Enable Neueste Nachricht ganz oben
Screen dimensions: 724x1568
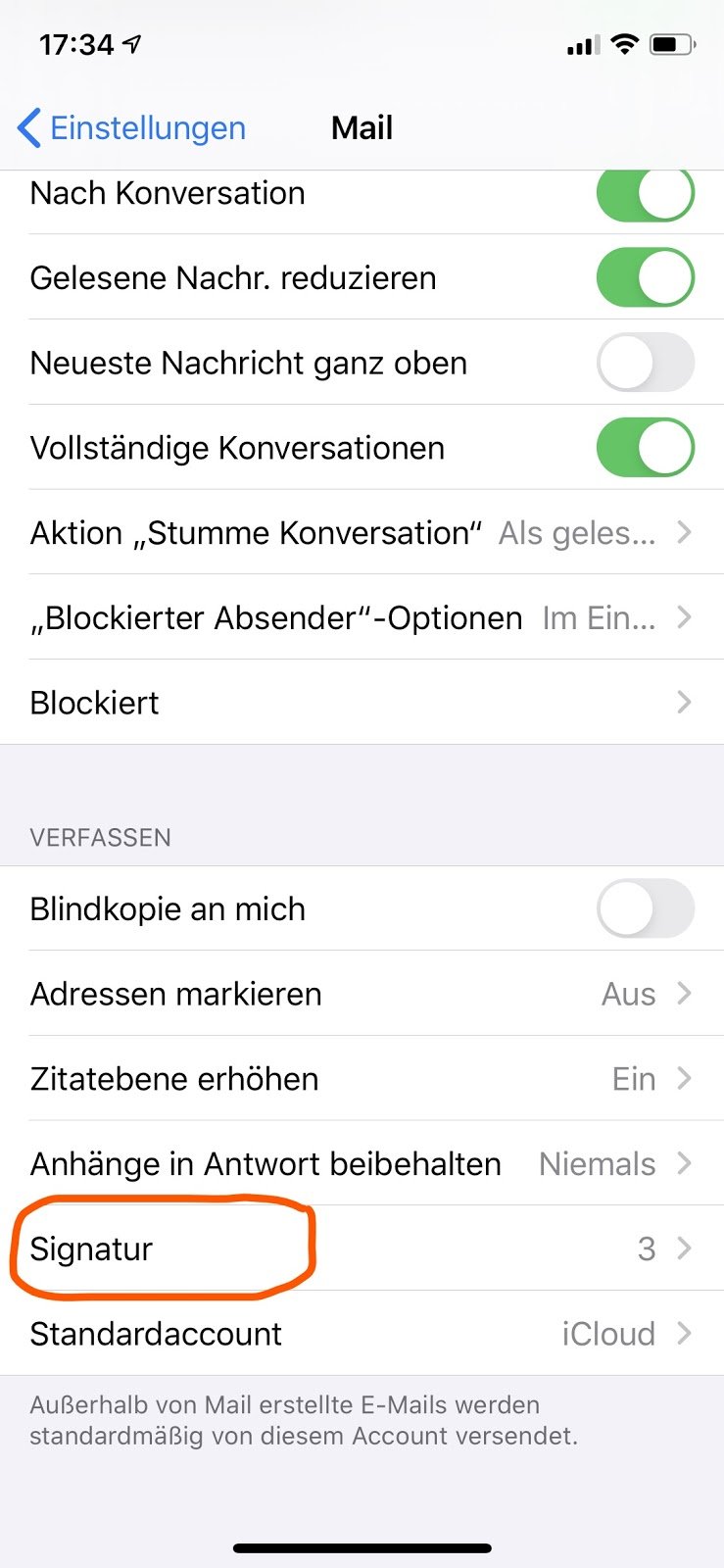click(645, 363)
